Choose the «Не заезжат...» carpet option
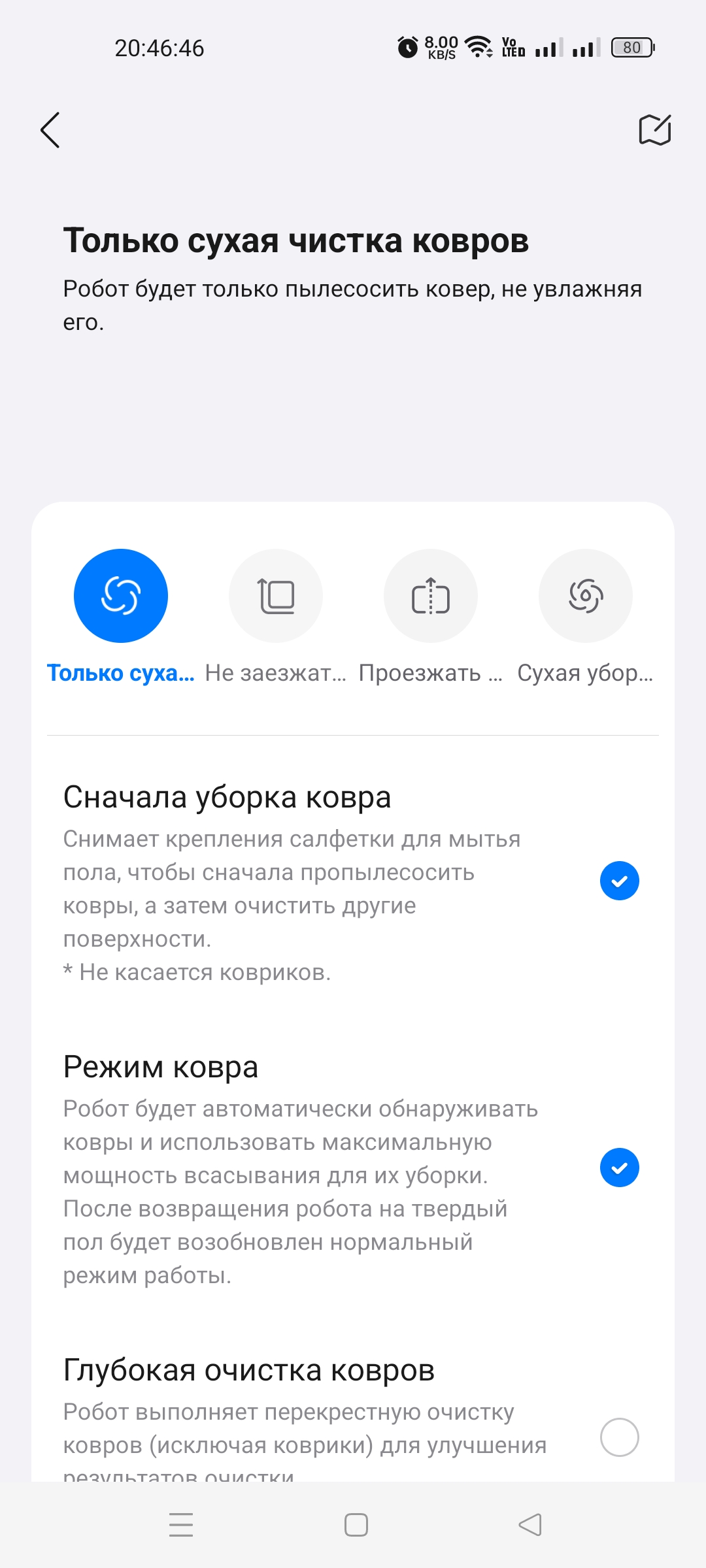Screen dimensions: 706x1568 pyautogui.click(x=276, y=596)
